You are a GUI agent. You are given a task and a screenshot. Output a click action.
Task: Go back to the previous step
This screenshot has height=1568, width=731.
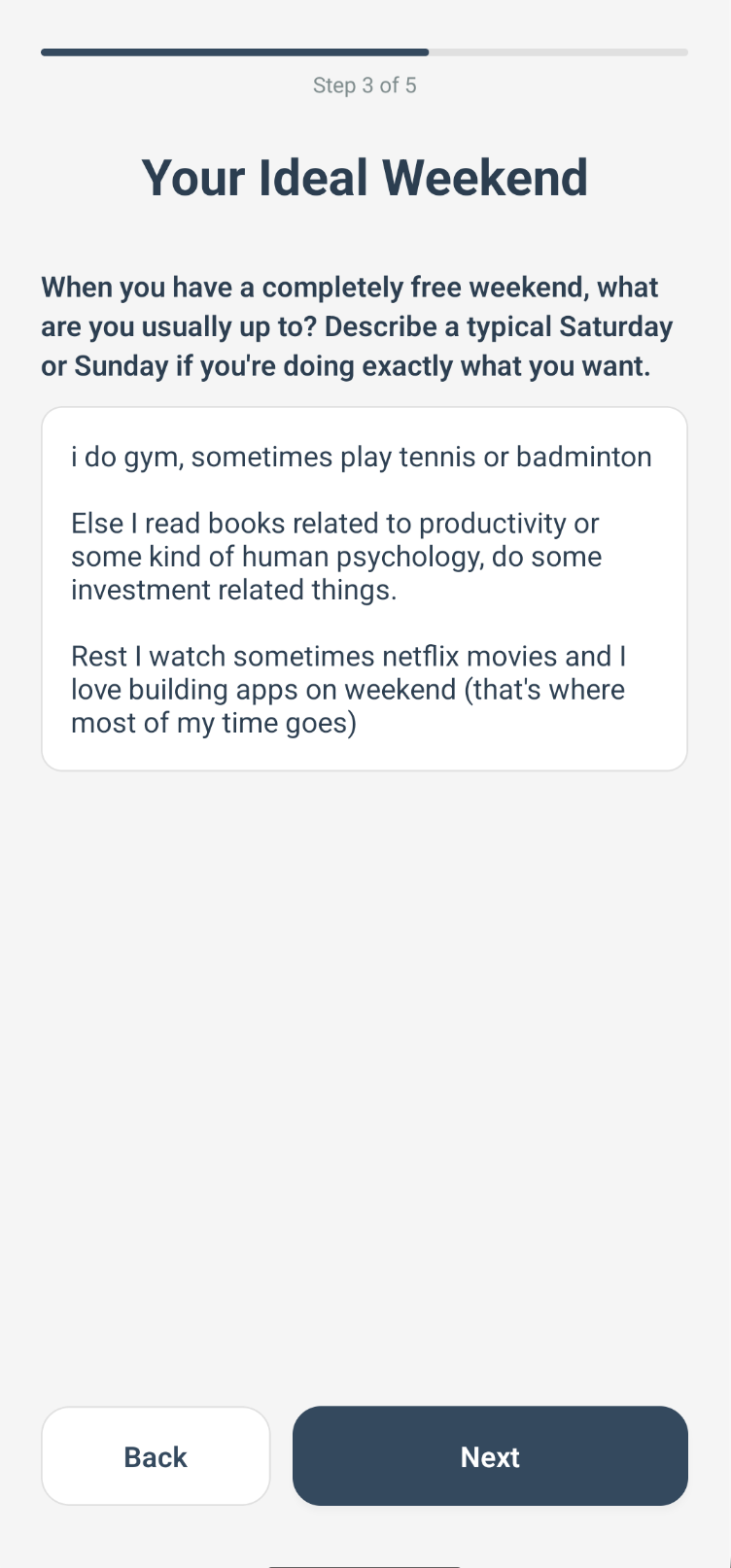156,1456
